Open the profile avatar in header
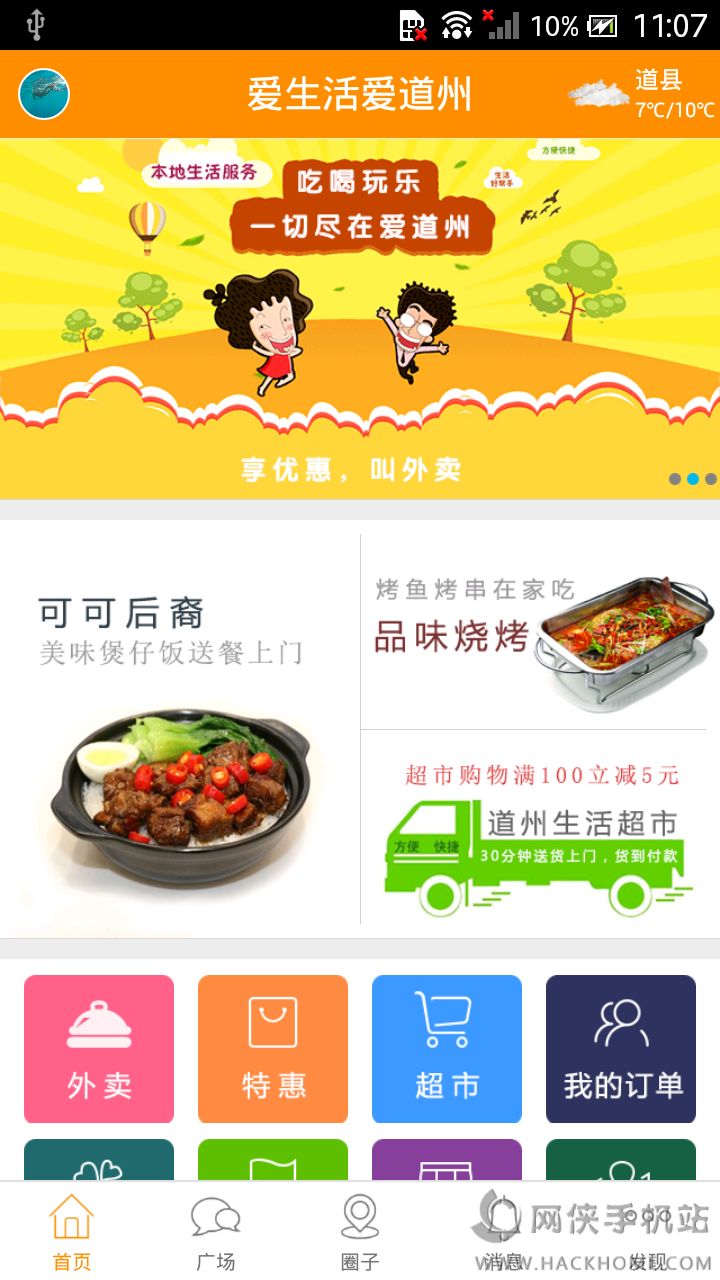The height and width of the screenshot is (1280, 720). (x=44, y=94)
